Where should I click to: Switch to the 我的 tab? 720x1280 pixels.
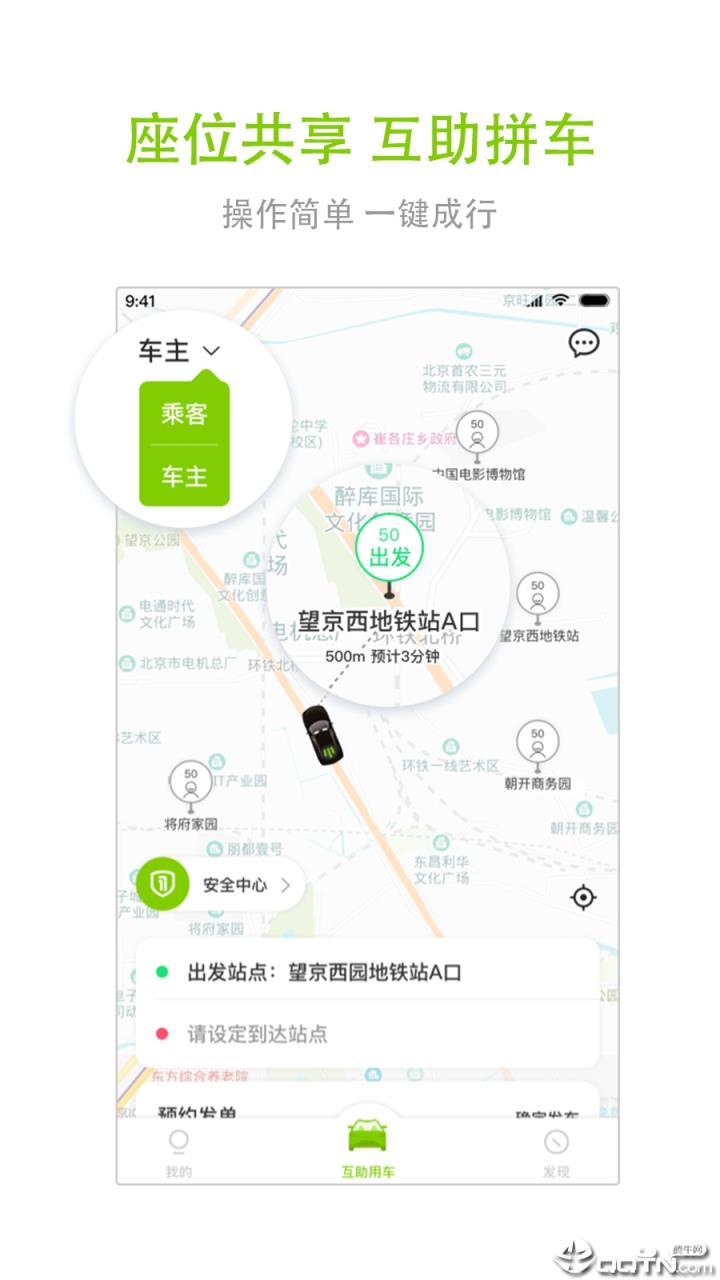pyautogui.click(x=180, y=1148)
